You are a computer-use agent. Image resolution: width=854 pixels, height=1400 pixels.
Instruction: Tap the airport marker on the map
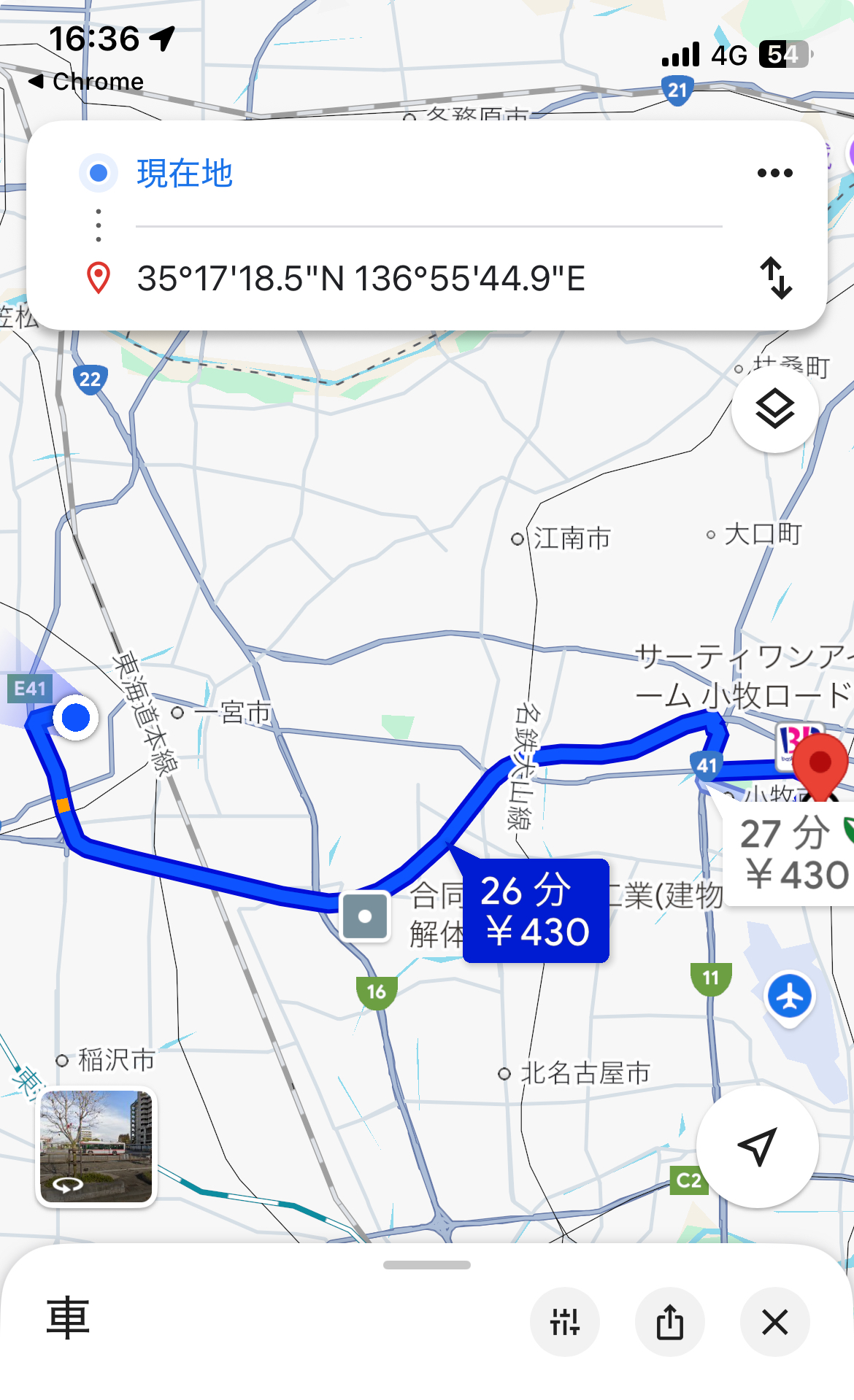coord(789,997)
